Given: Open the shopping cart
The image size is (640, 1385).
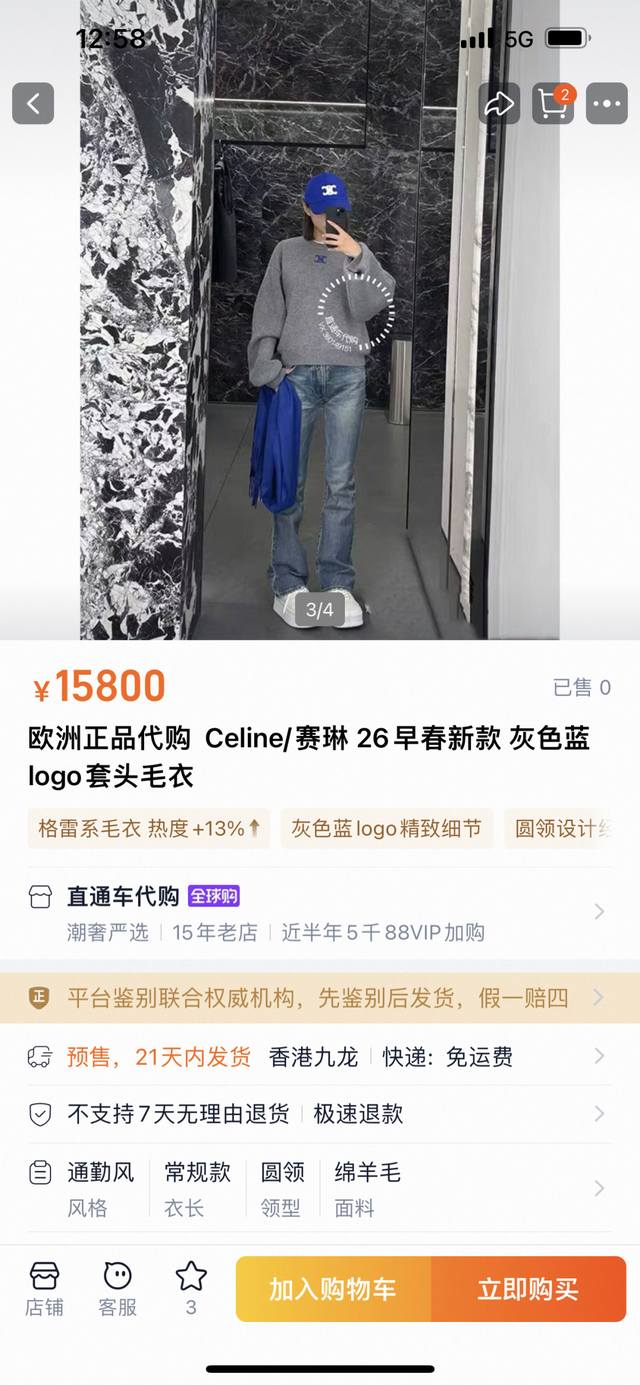Looking at the screenshot, I should point(552,103).
